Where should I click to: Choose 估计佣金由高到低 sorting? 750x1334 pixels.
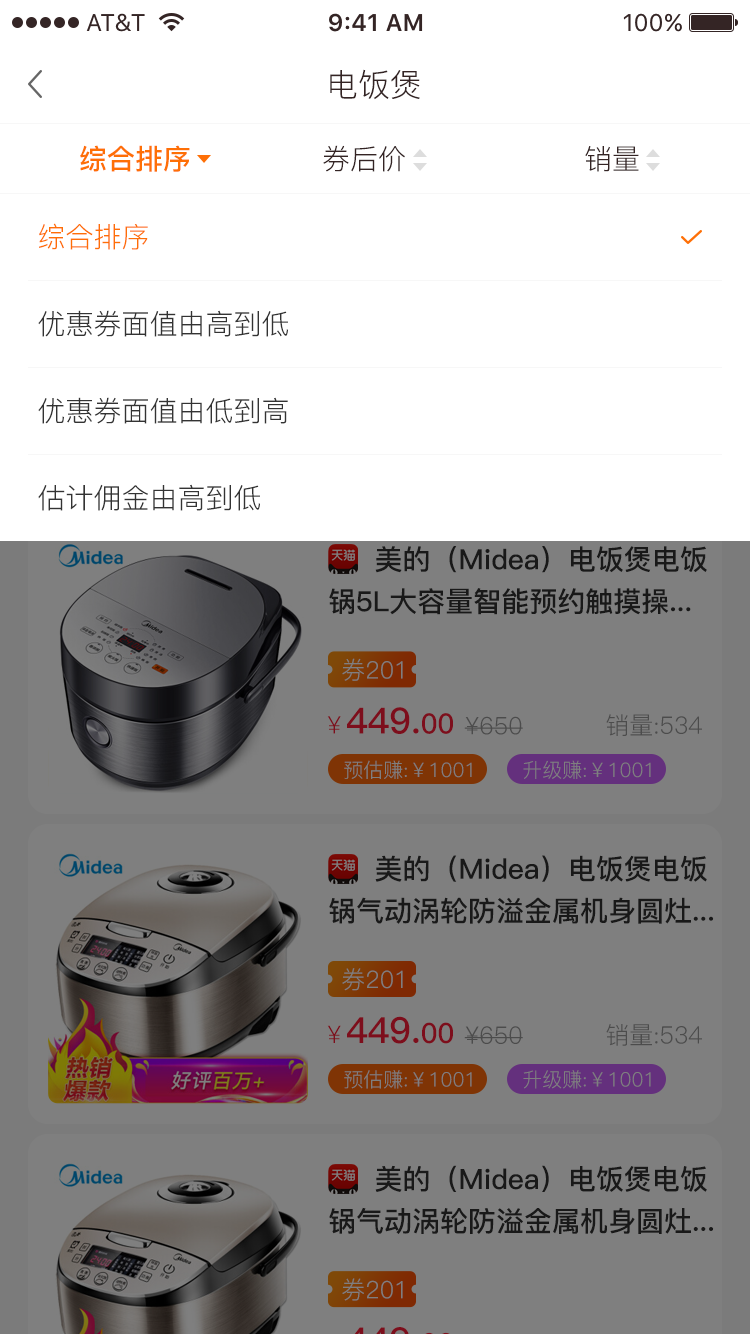coord(374,498)
